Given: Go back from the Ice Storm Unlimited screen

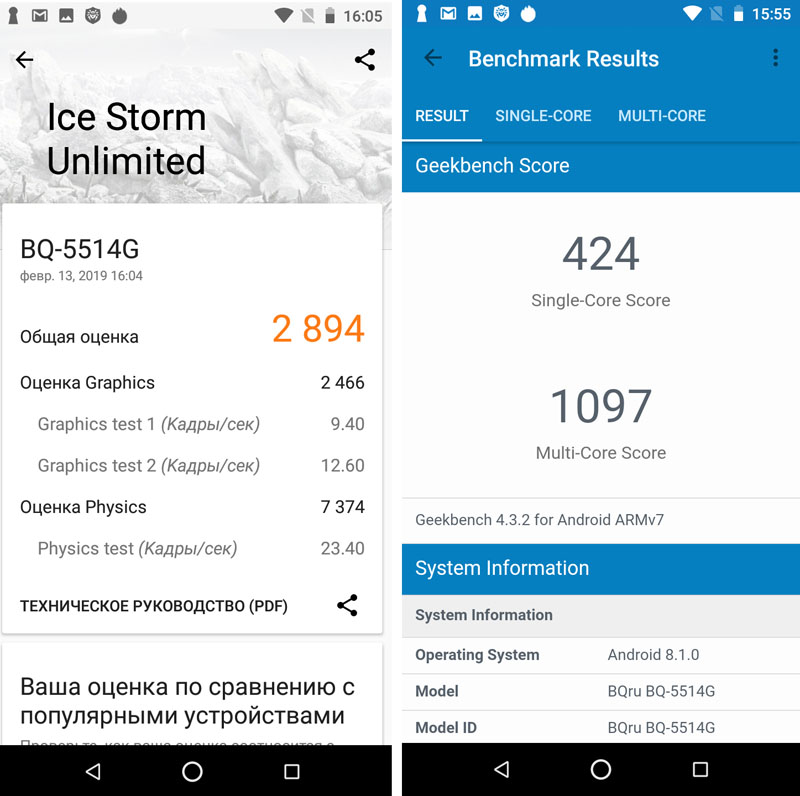Looking at the screenshot, I should 24,60.
